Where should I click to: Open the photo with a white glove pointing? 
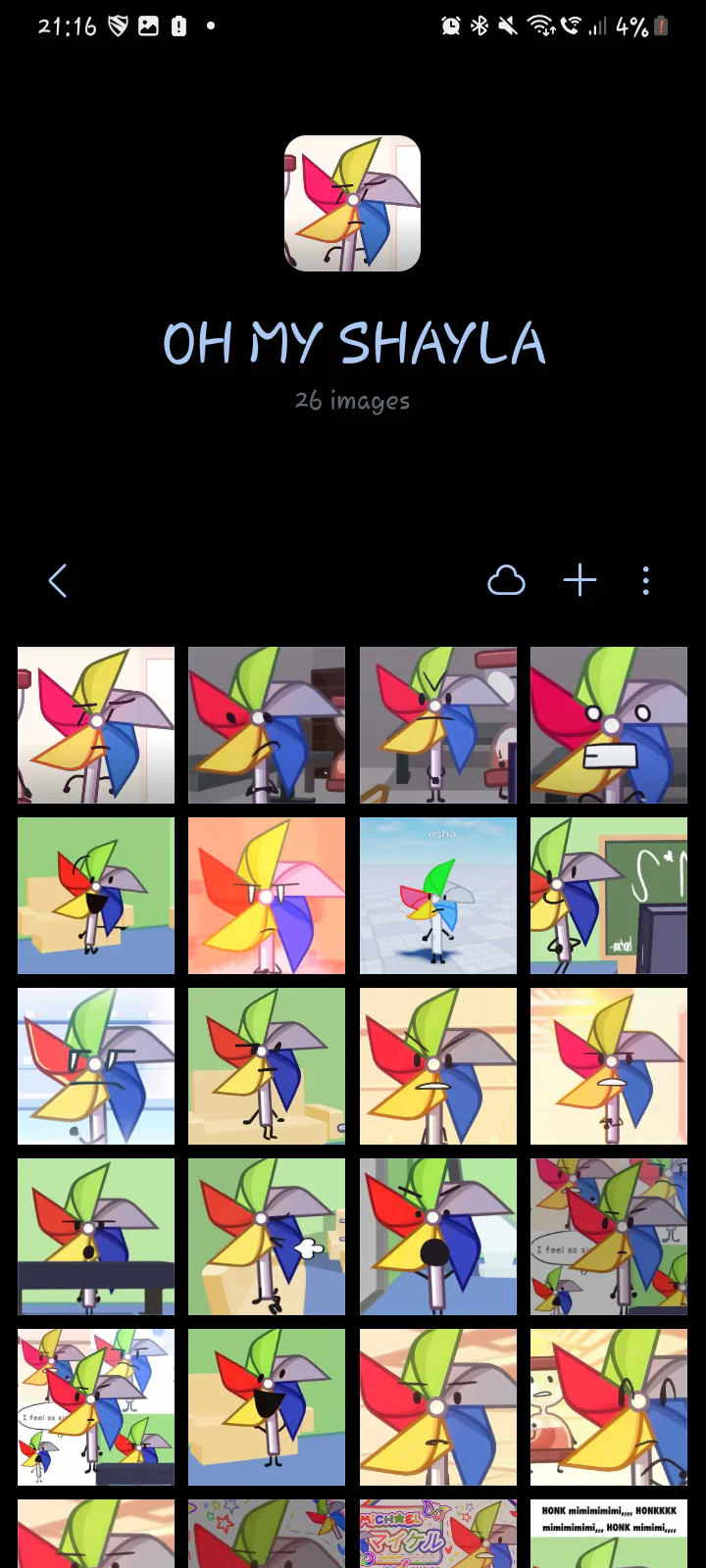[x=267, y=1237]
